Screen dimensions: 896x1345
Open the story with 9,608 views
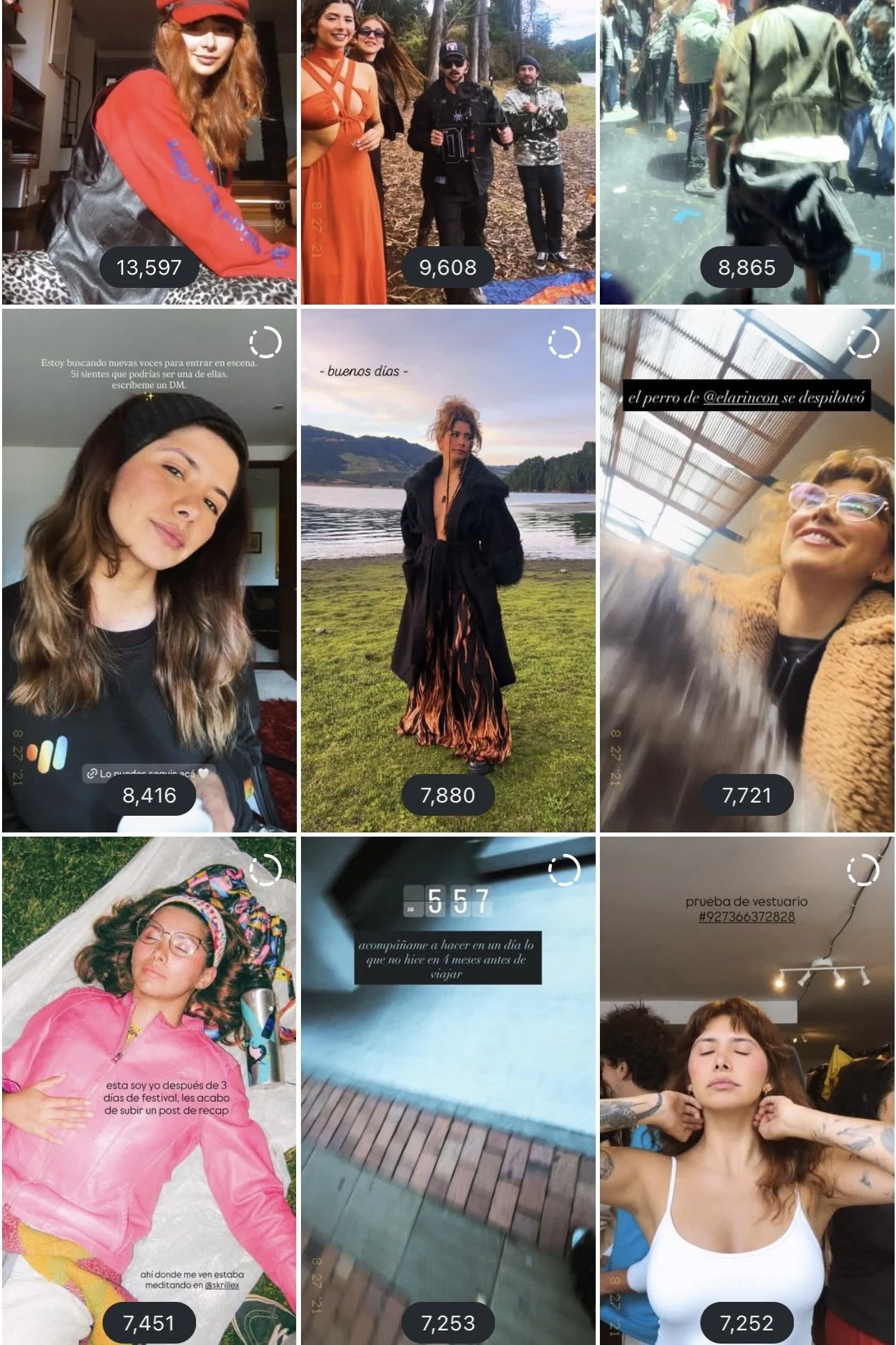tap(448, 152)
